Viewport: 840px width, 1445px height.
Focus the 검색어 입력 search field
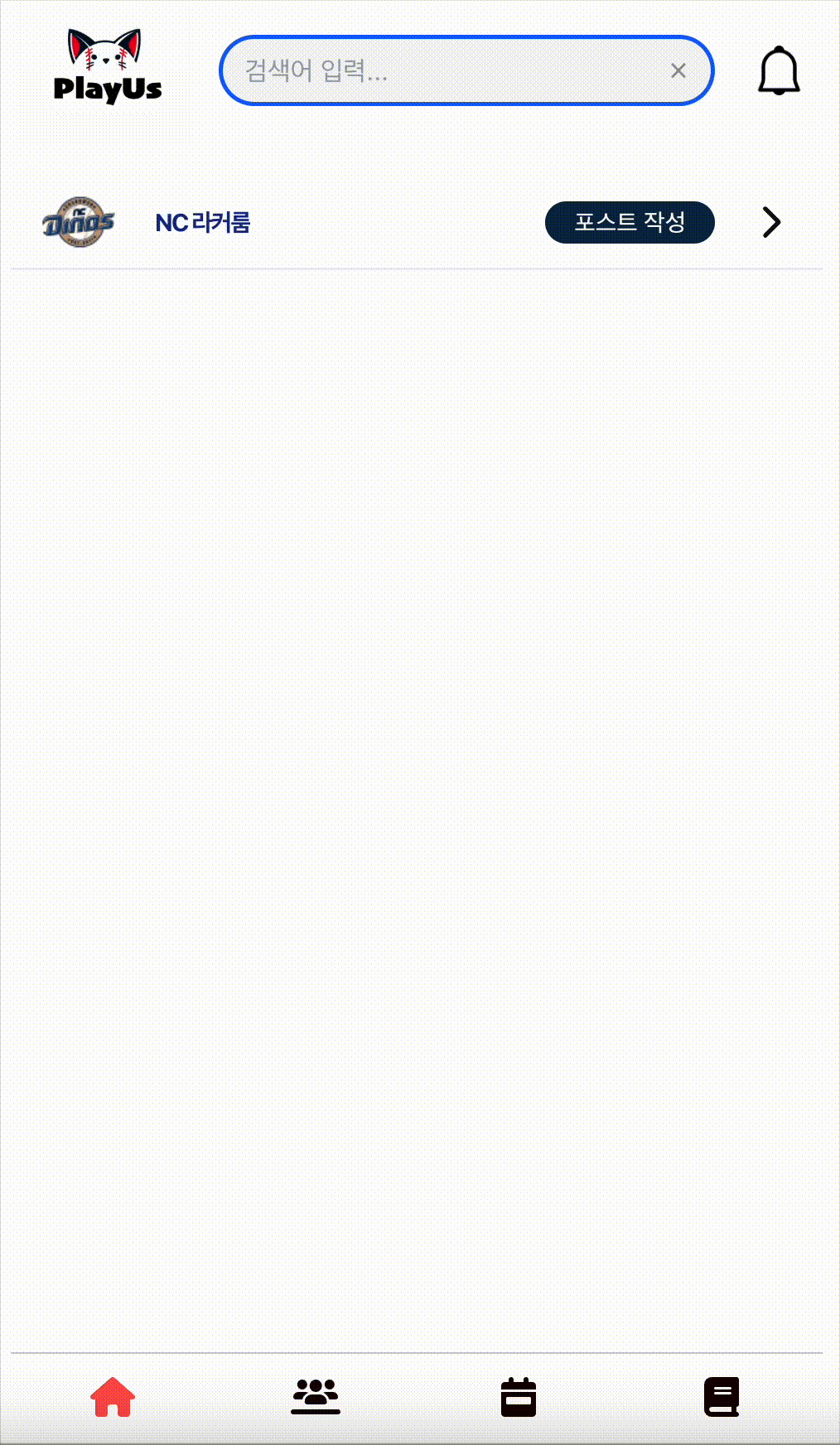[447, 70]
